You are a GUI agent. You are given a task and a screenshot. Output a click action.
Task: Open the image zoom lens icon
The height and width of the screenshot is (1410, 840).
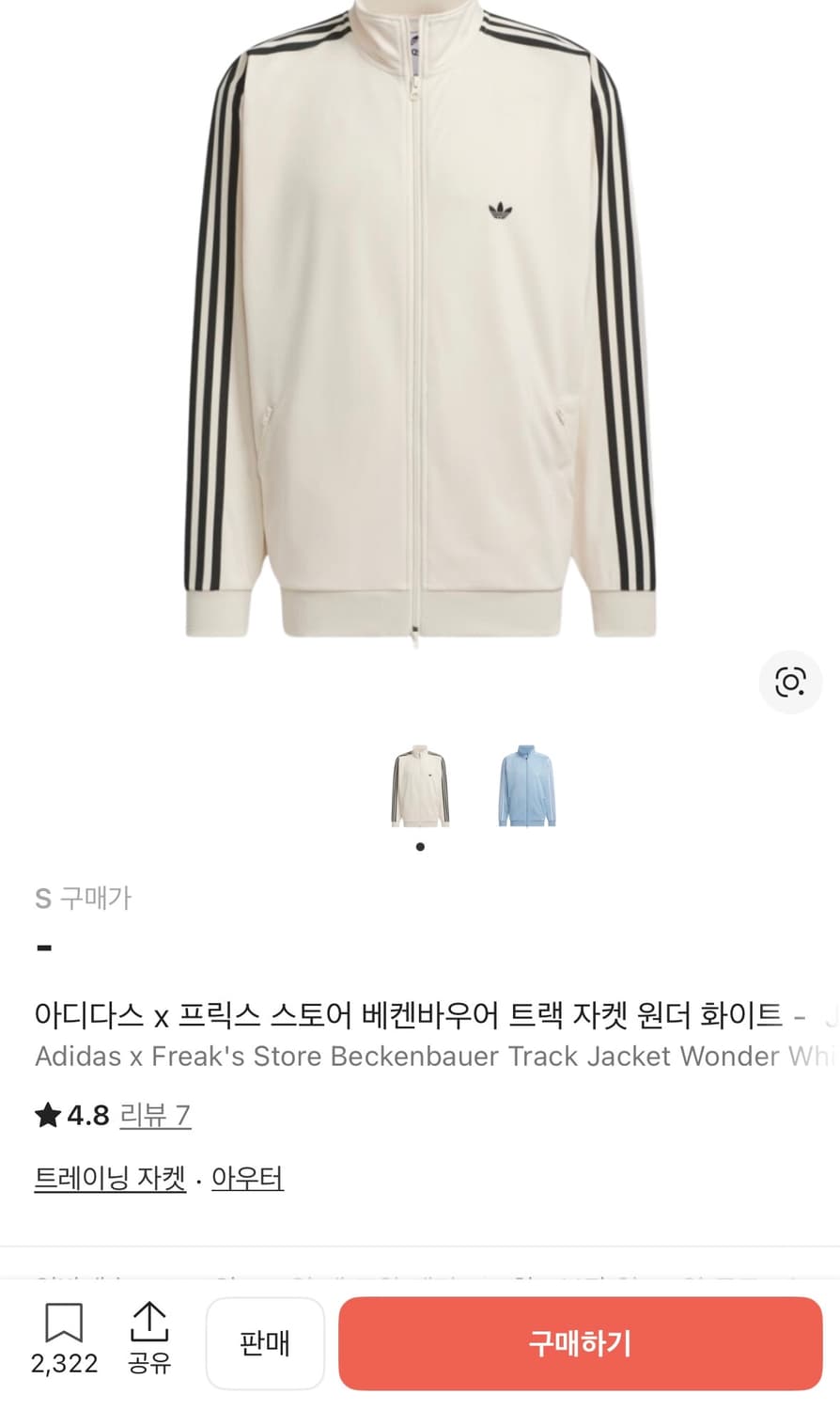tap(790, 681)
